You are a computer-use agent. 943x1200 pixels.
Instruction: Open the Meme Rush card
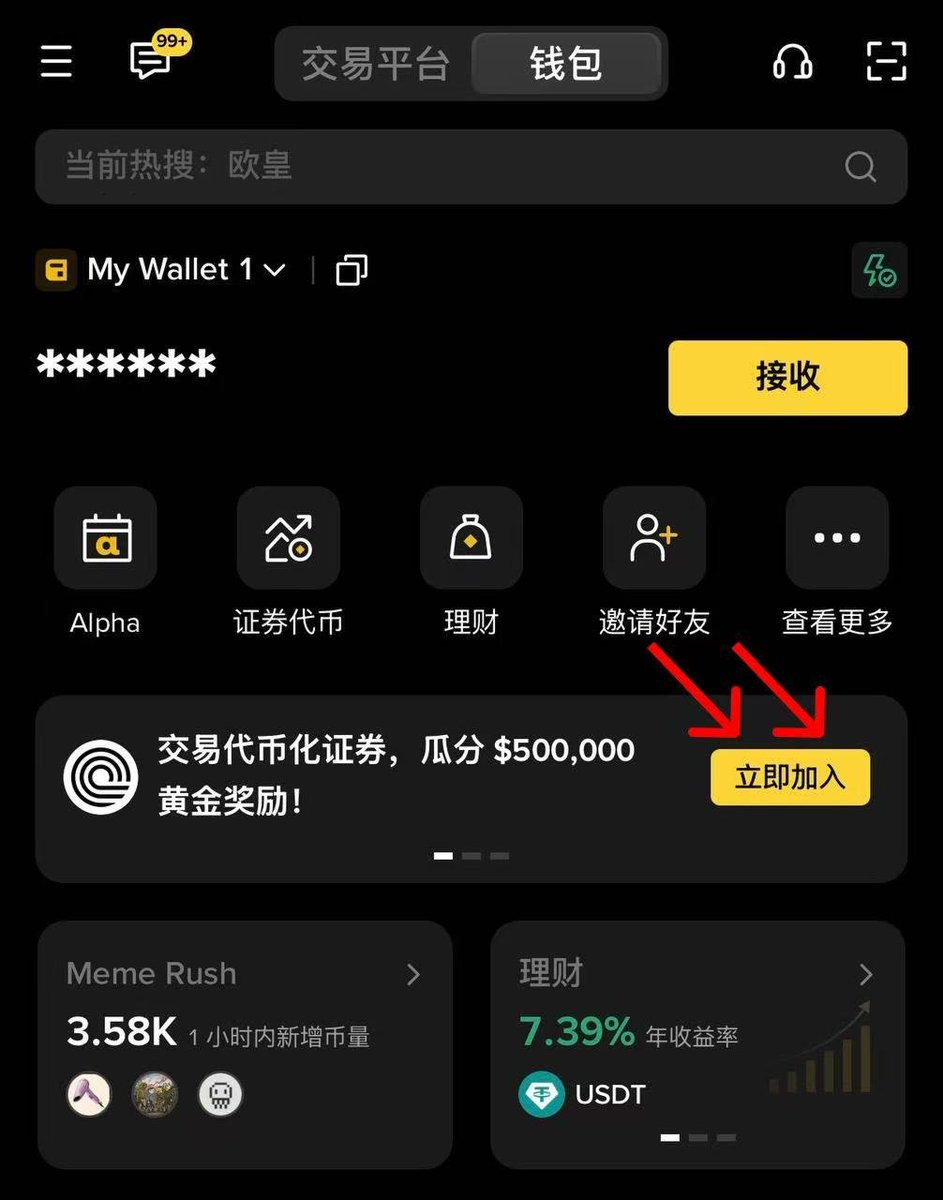click(x=244, y=1043)
